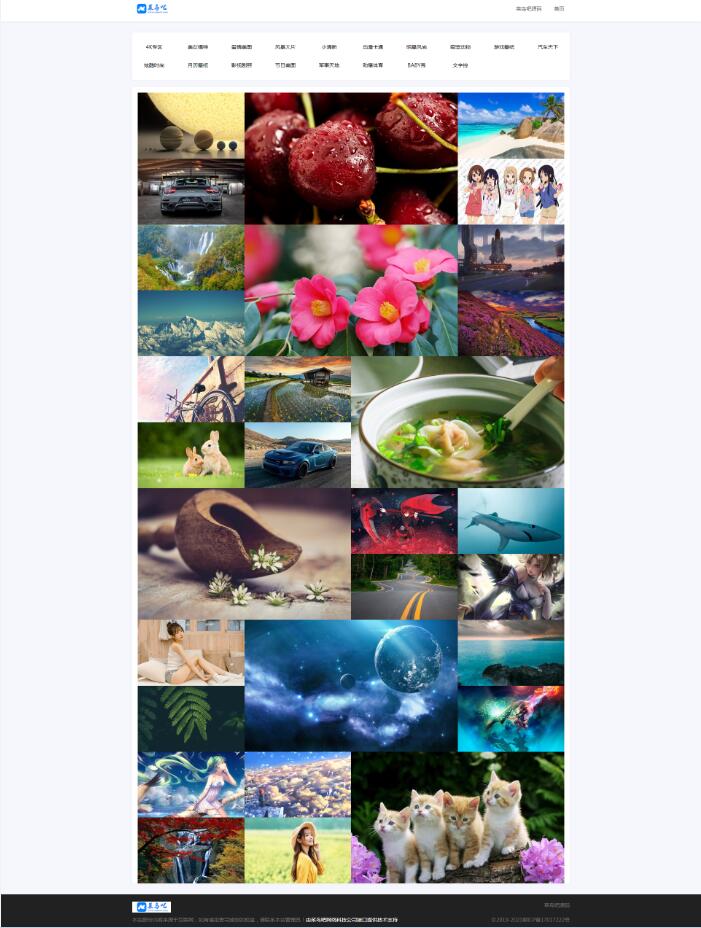Open the red cherries wallpaper

pos(351,158)
